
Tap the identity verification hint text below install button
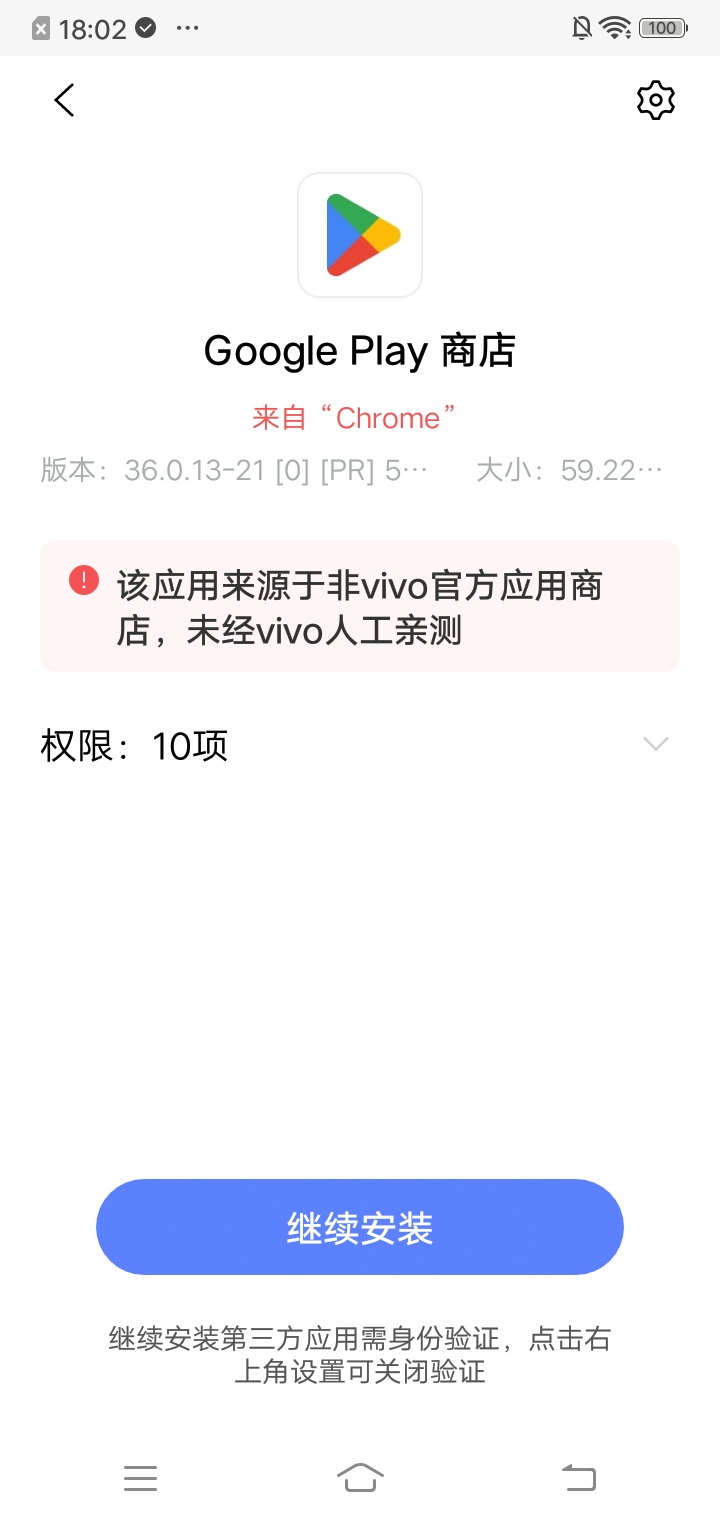(x=360, y=1355)
